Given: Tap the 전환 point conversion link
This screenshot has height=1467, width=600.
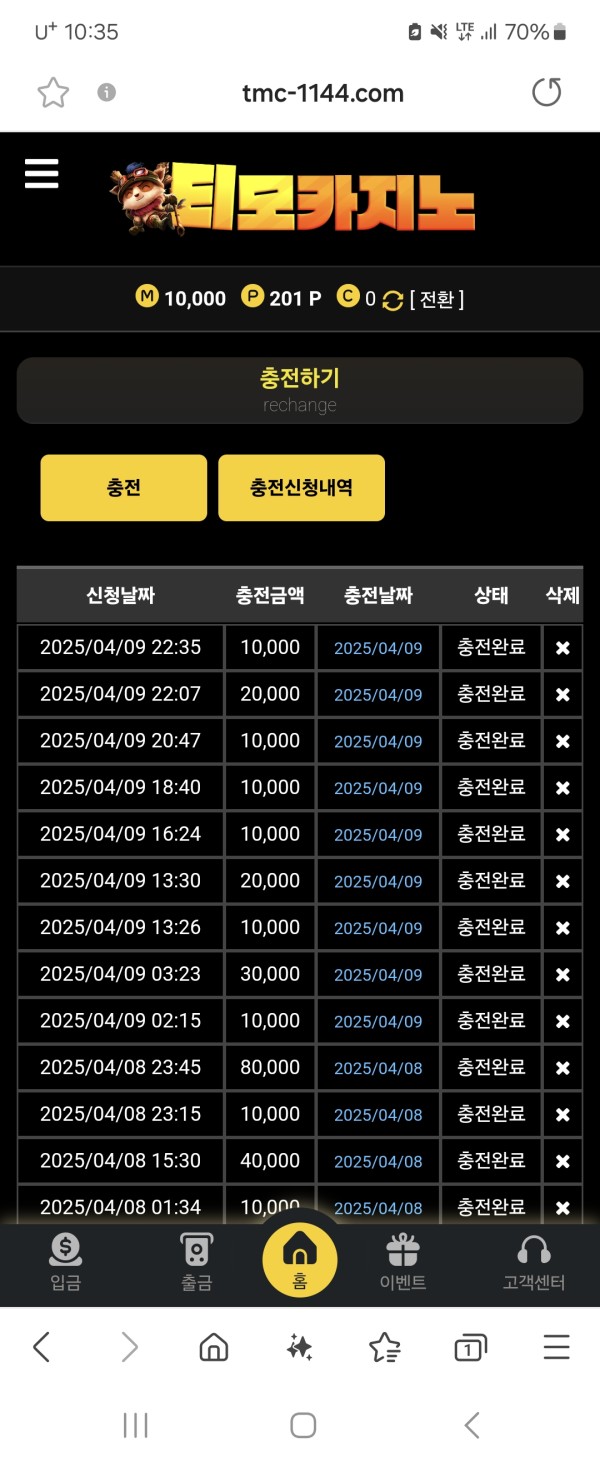Looking at the screenshot, I should tap(437, 299).
